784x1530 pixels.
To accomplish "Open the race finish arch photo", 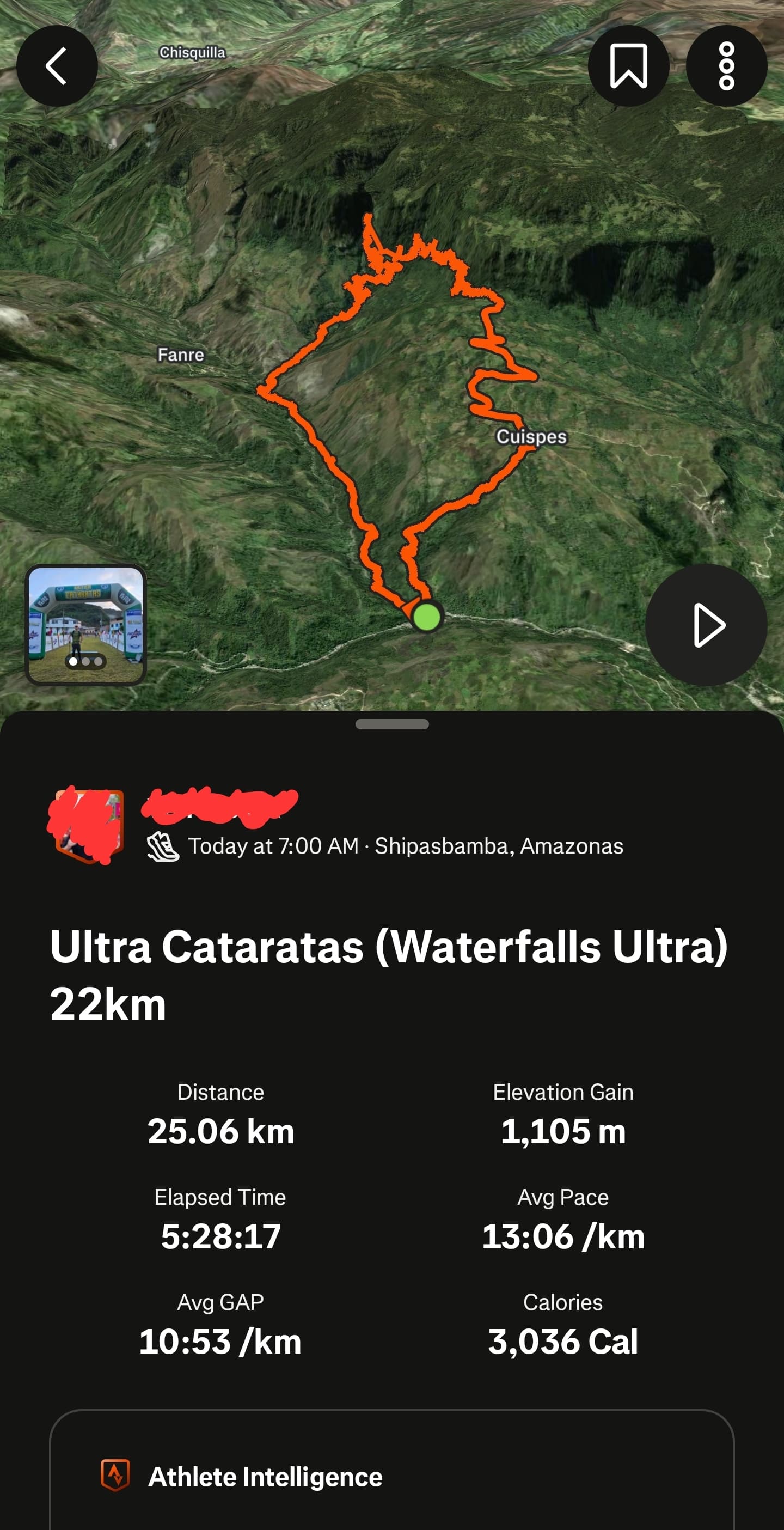I will 85,624.
